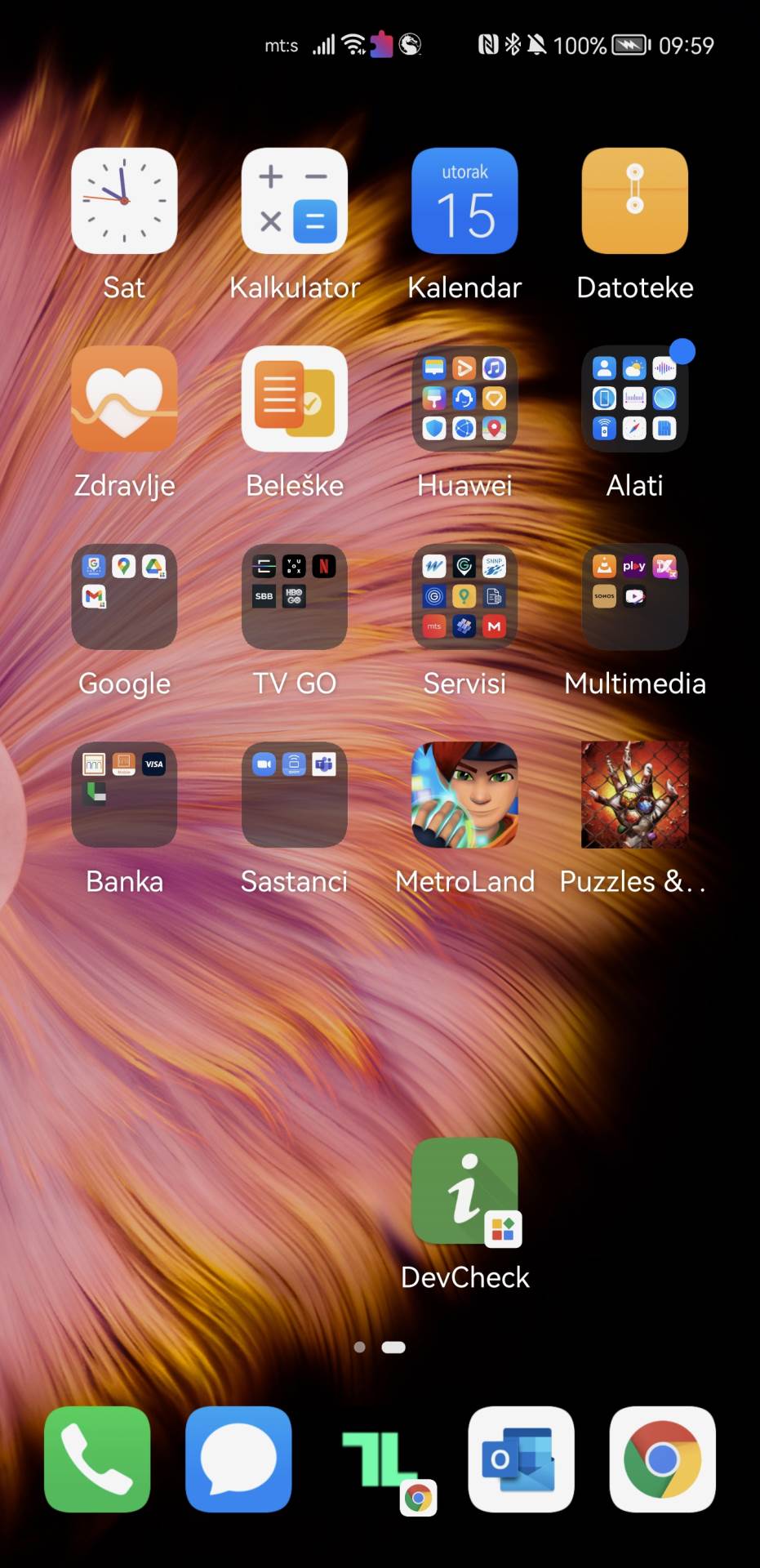Expand the Huawei folder

tap(464, 399)
